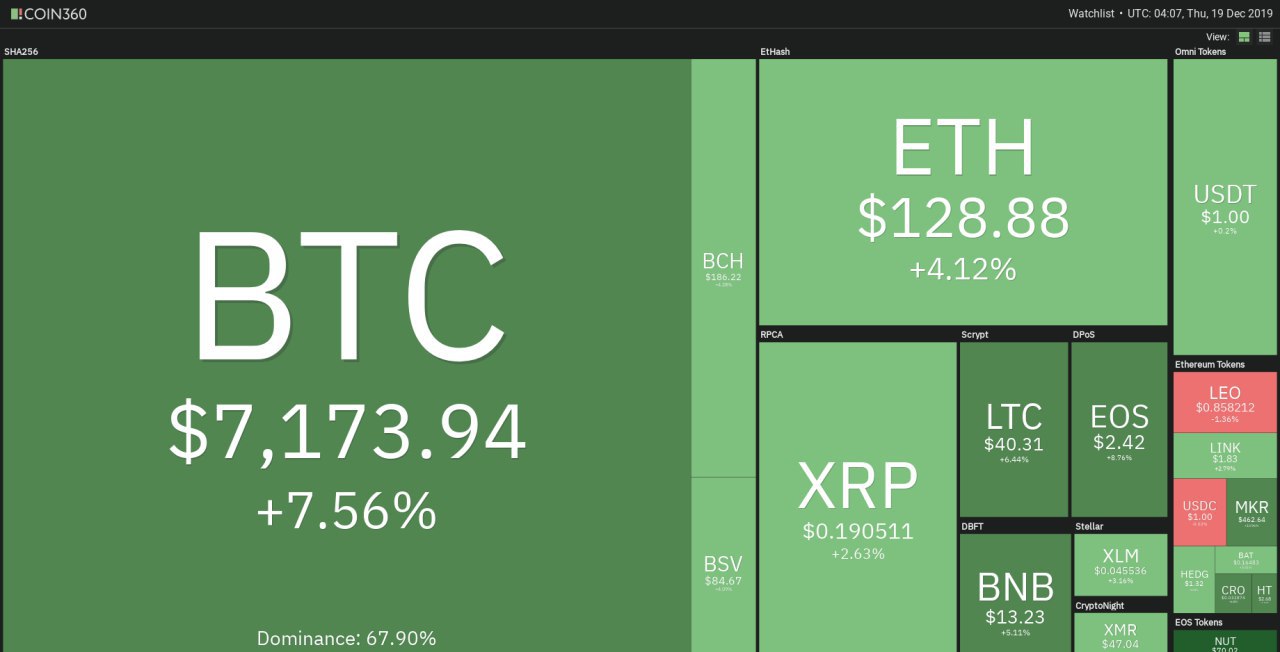1280x652 pixels.
Task: Open the Watchlist link
Action: (1089, 14)
